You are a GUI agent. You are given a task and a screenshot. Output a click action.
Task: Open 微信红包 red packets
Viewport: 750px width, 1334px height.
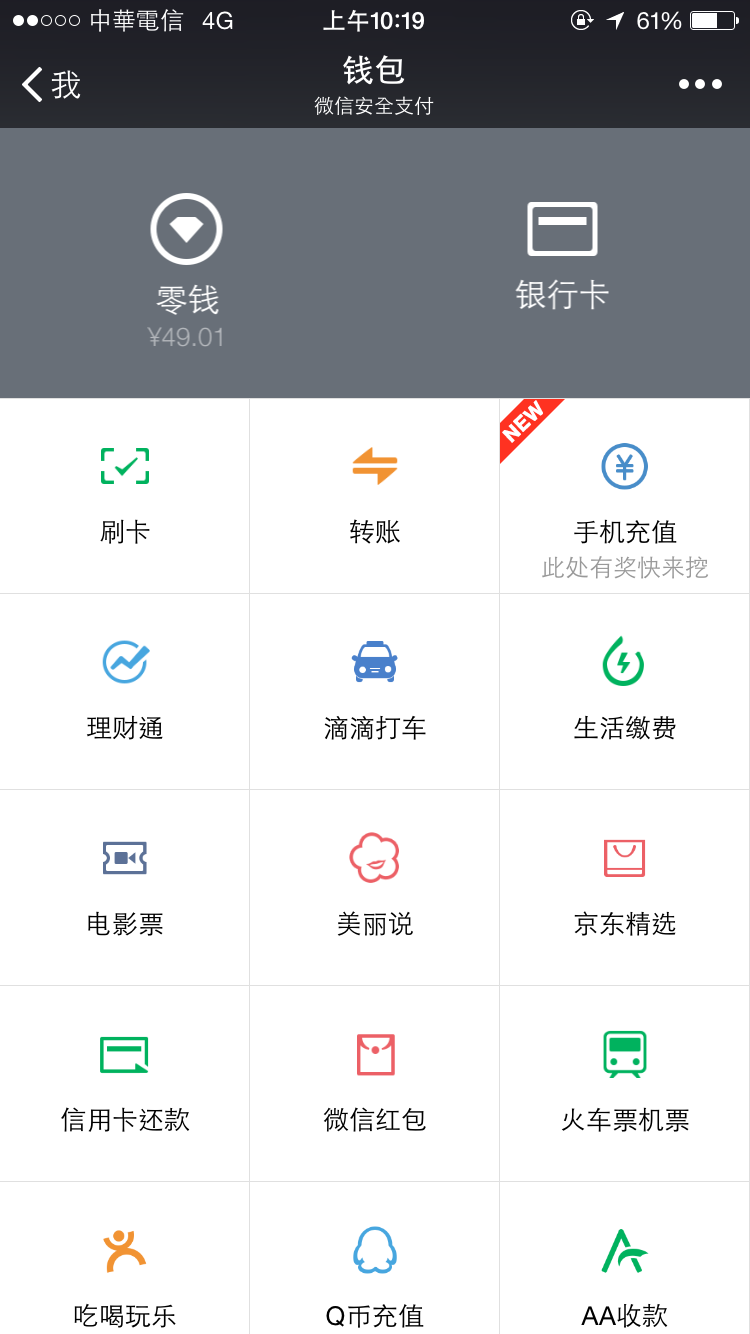click(x=375, y=1084)
